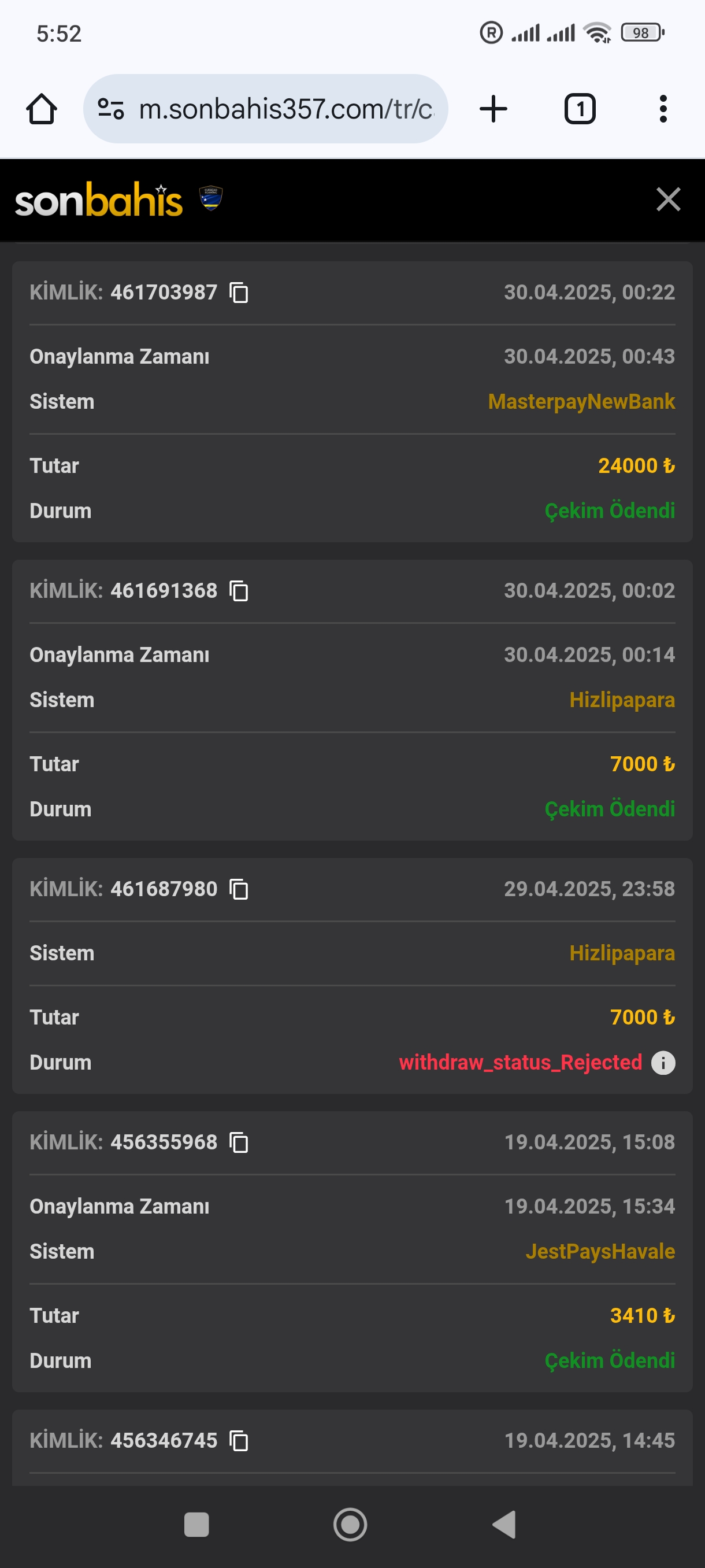Copy ID 456346745

[x=239, y=1441]
